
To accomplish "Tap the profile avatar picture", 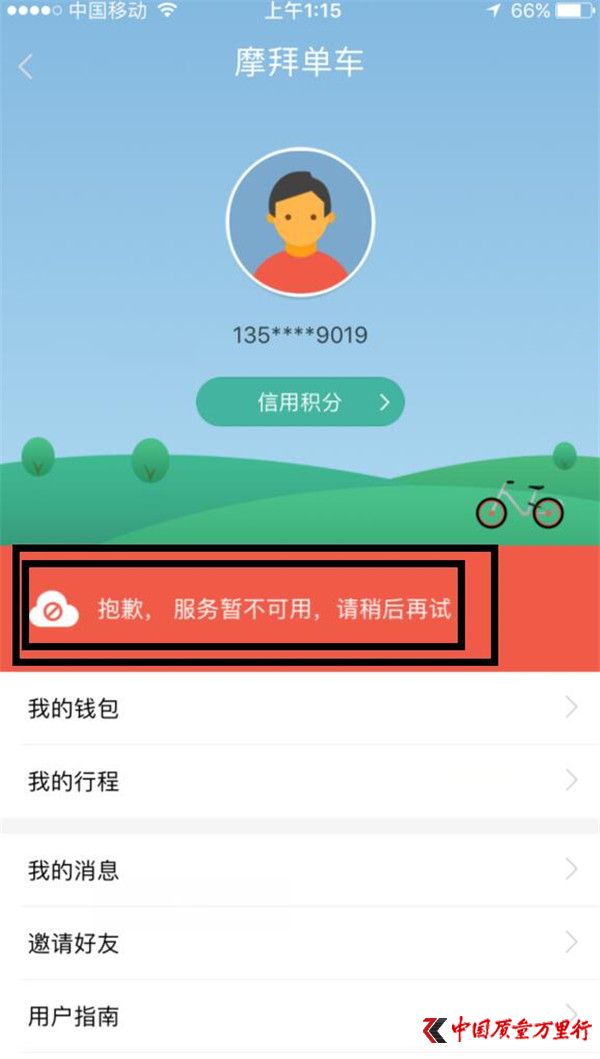I will click(x=300, y=222).
